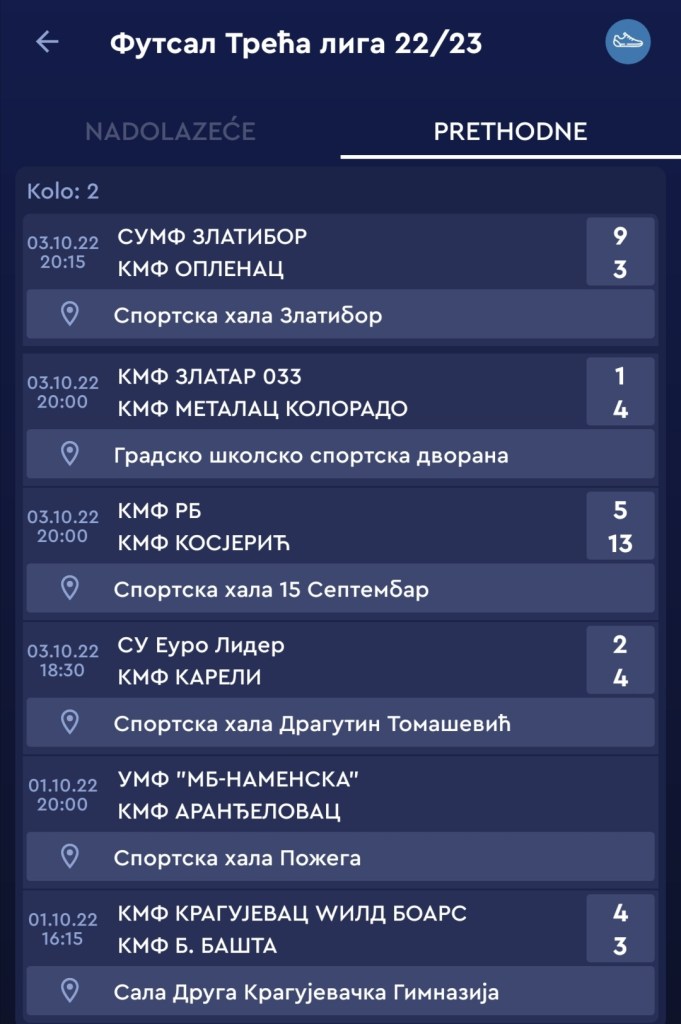The height and width of the screenshot is (1024, 681).
Task: Open the sneaker icon in the header
Action: pyautogui.click(x=628, y=43)
